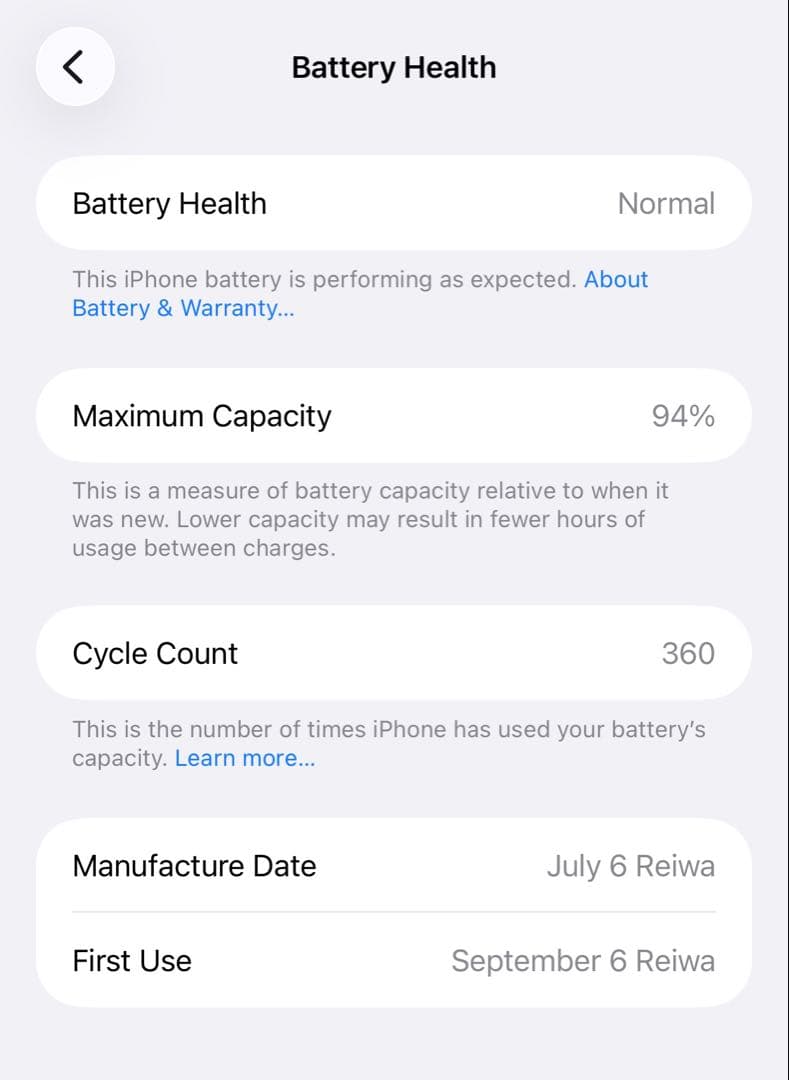Tap the First Use label text
Viewport: 789px width, 1080px height.
(x=131, y=960)
